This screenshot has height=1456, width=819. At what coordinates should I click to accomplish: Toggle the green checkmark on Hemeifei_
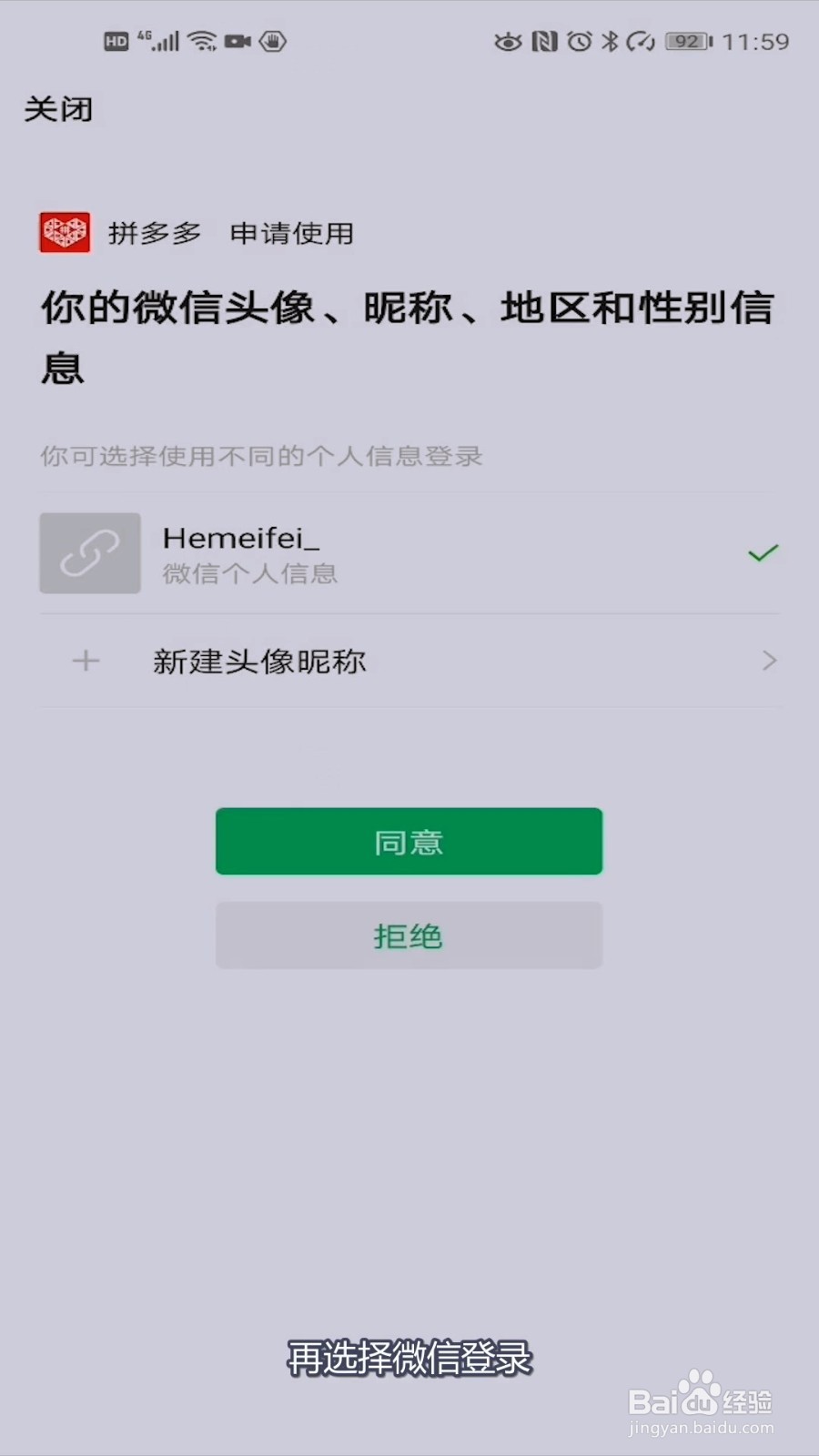coord(761,552)
